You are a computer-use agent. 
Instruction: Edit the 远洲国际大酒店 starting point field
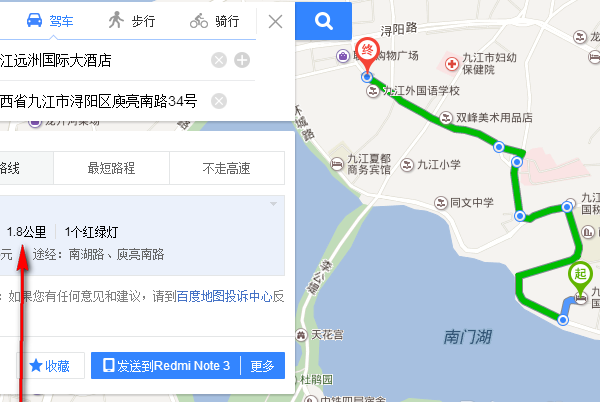[100, 60]
